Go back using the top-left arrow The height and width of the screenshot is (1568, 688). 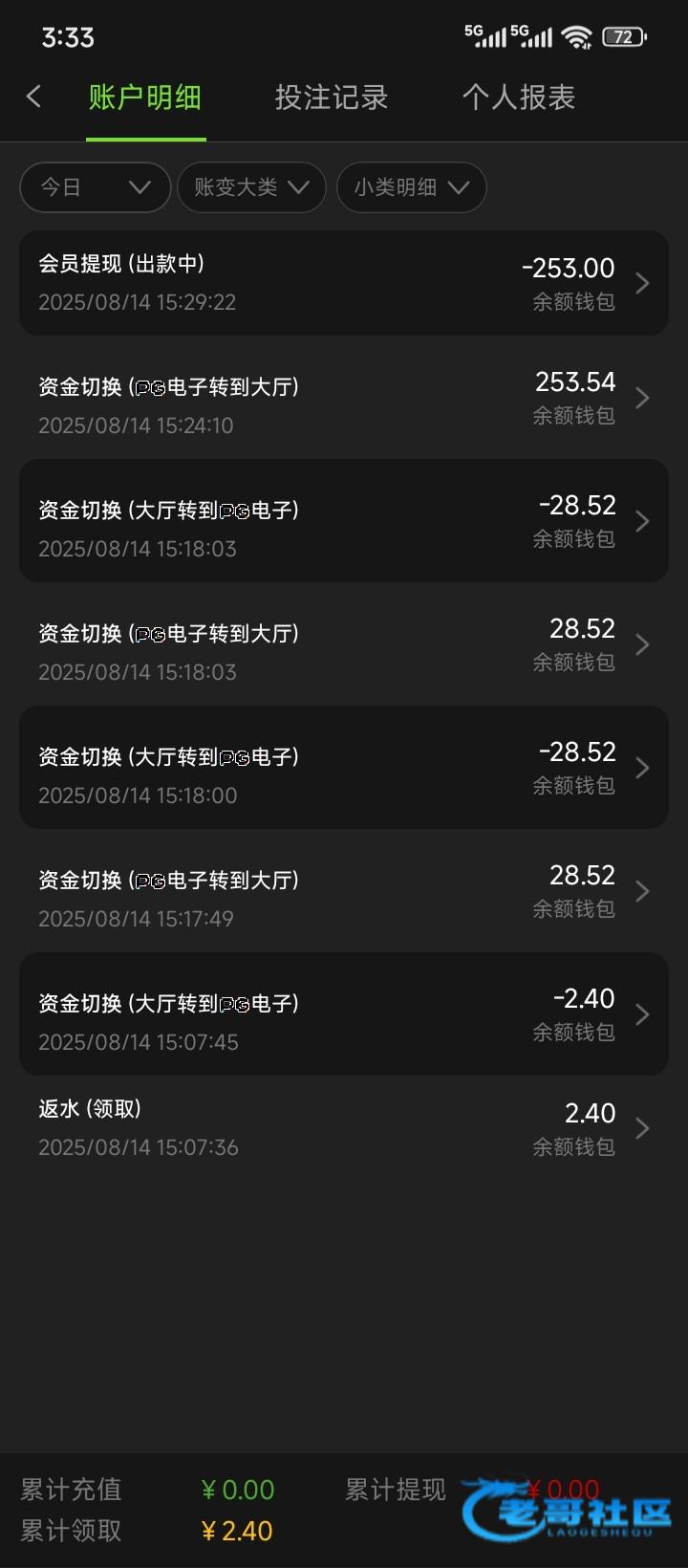(34, 97)
